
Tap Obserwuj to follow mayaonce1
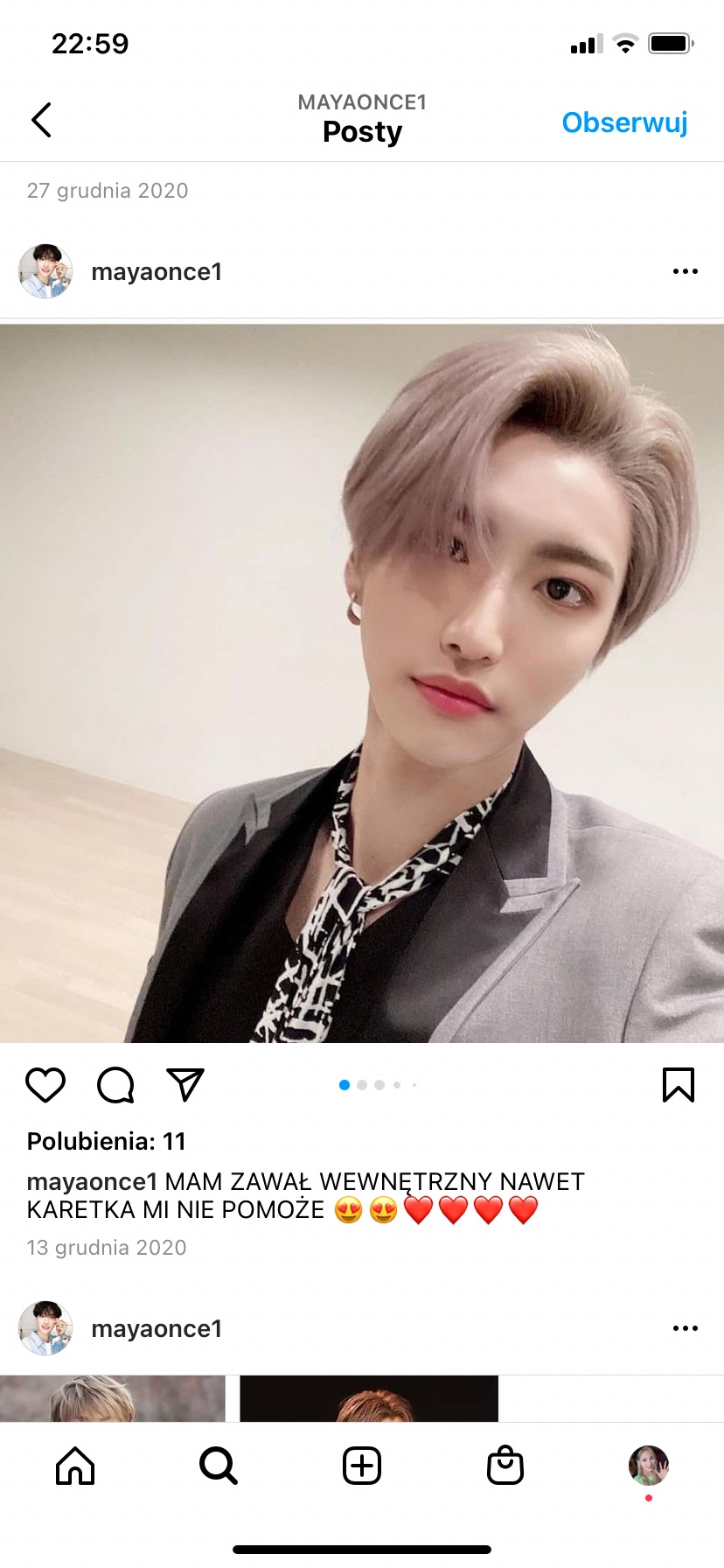[624, 122]
